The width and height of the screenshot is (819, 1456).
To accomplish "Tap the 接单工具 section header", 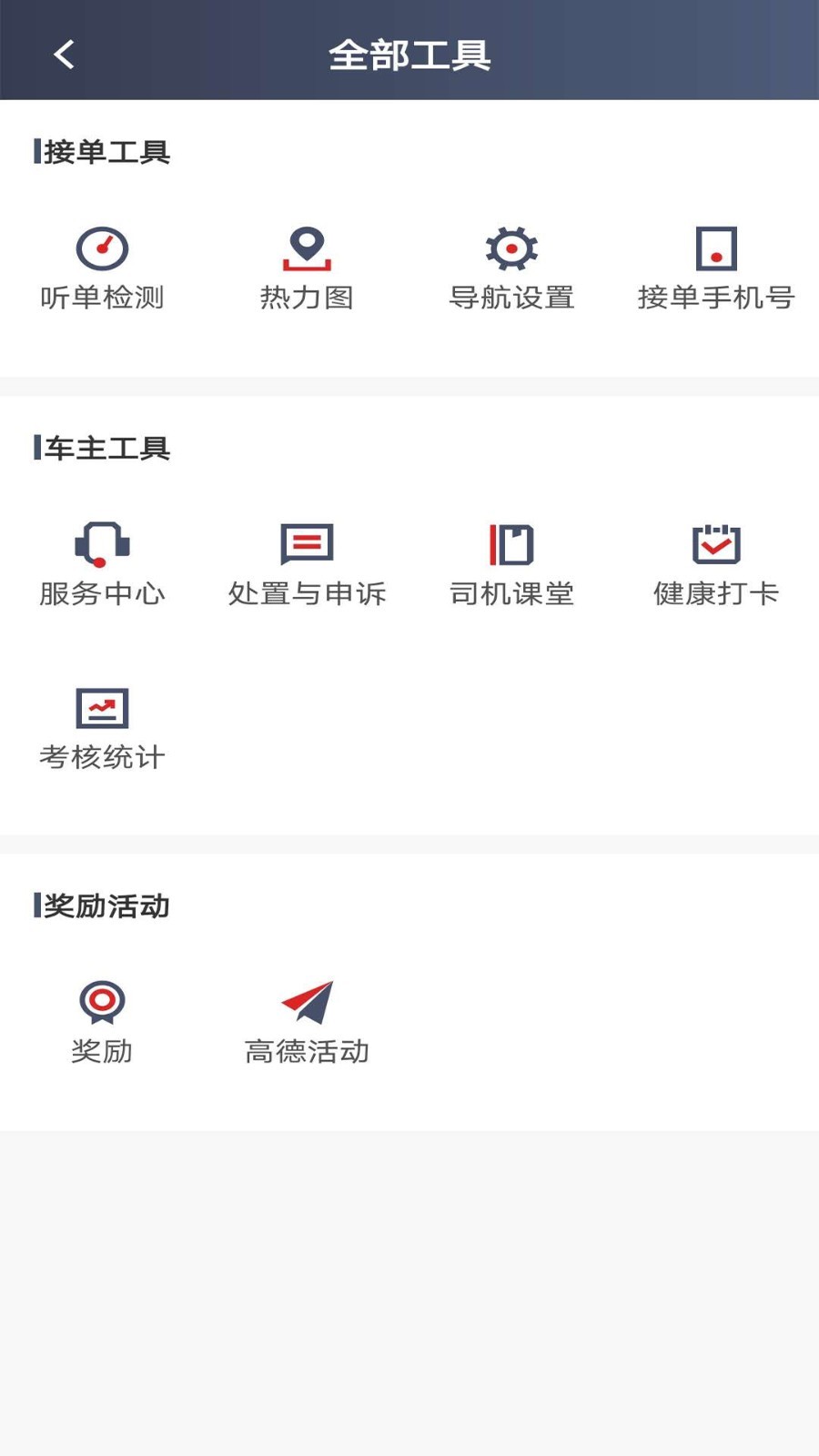I will tap(103, 151).
